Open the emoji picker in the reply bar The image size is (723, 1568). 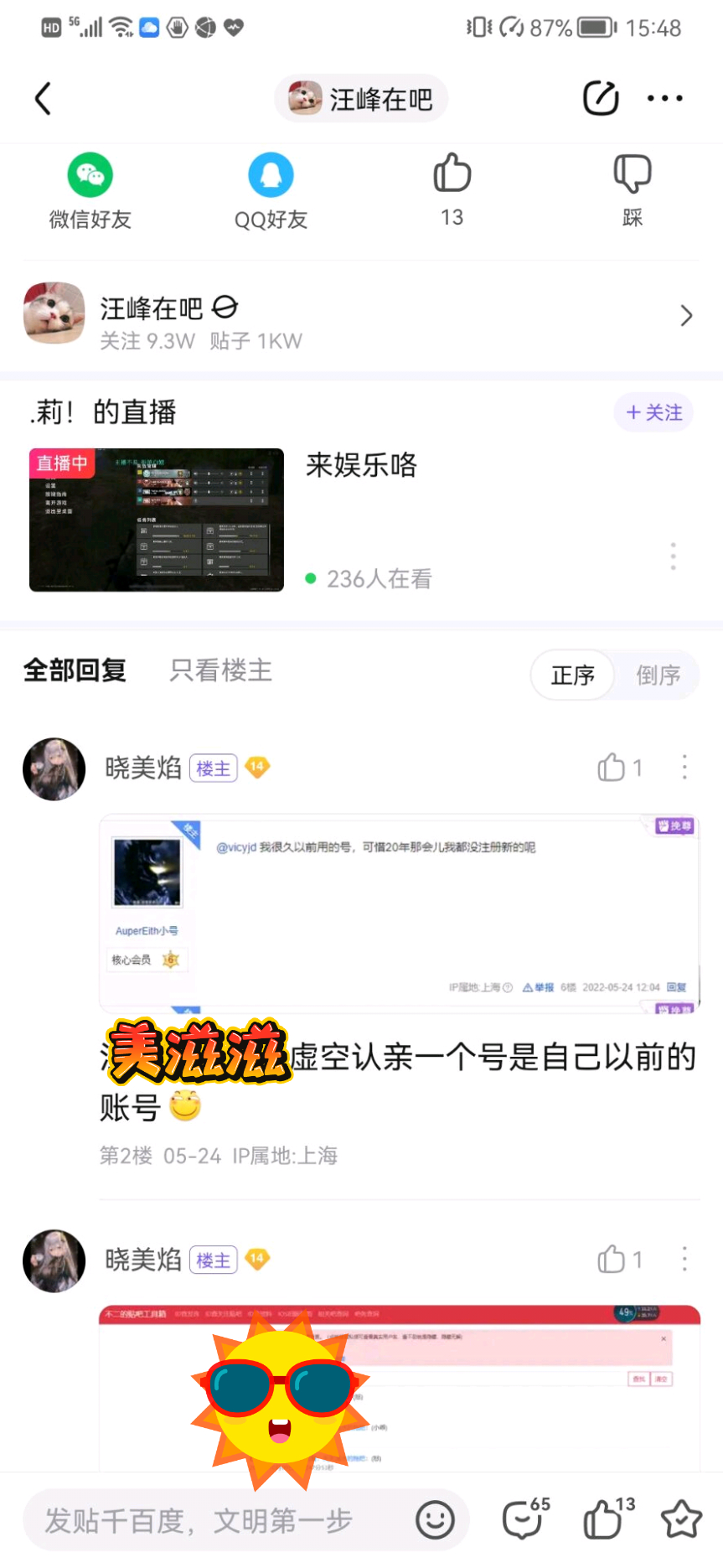pos(435,1520)
